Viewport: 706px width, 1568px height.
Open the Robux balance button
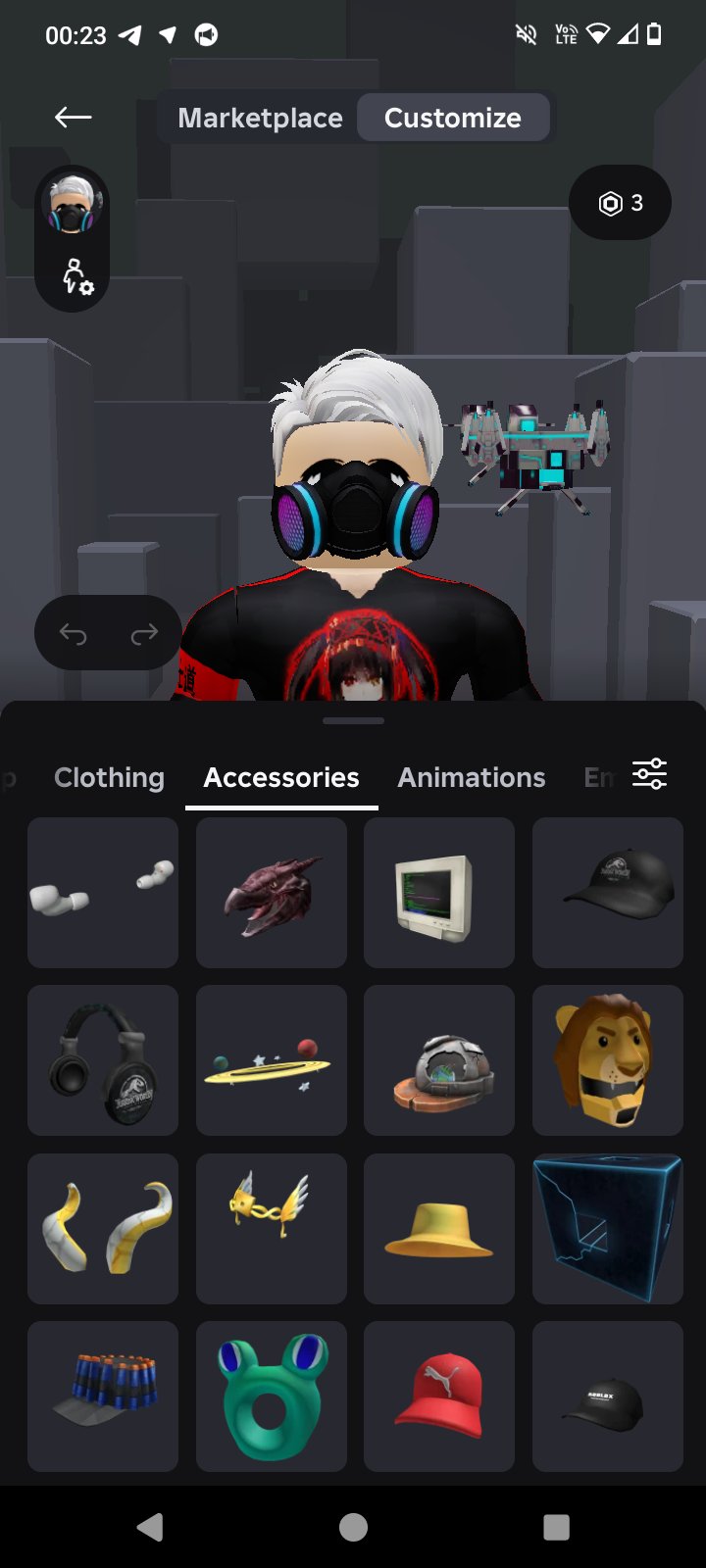point(620,203)
